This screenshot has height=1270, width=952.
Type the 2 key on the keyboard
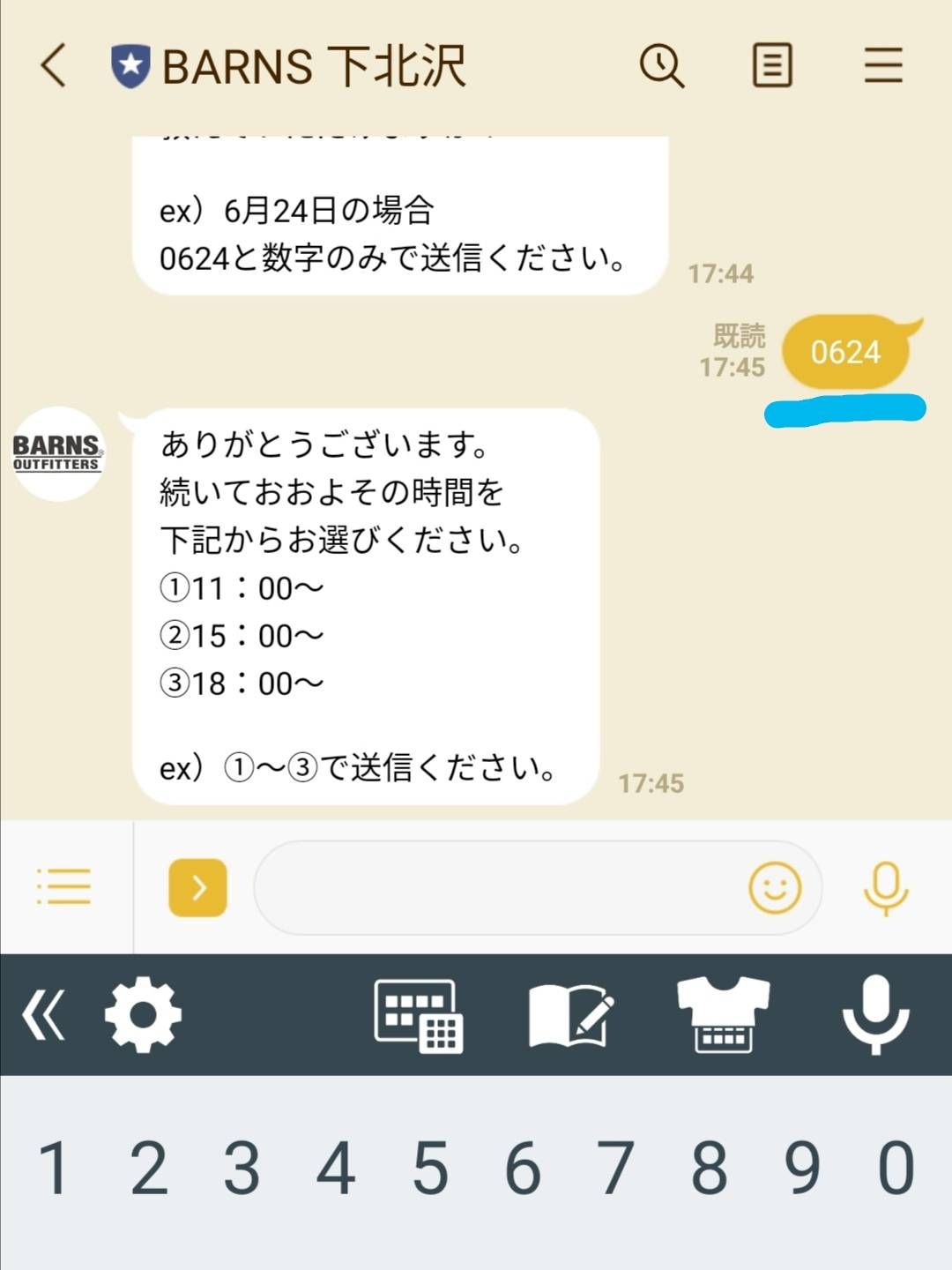(148, 1169)
